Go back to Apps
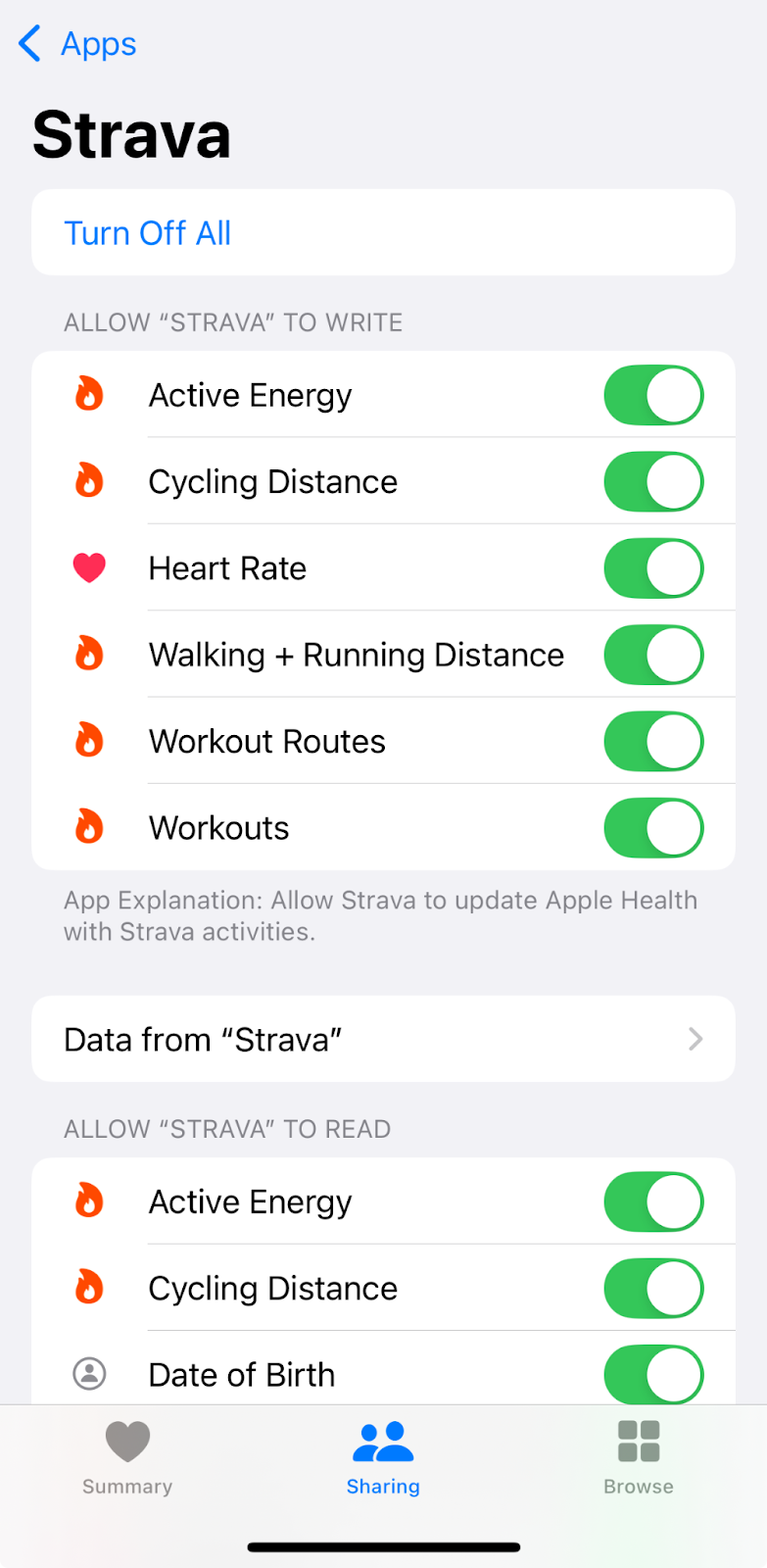Image resolution: width=767 pixels, height=1568 pixels. 77,43
